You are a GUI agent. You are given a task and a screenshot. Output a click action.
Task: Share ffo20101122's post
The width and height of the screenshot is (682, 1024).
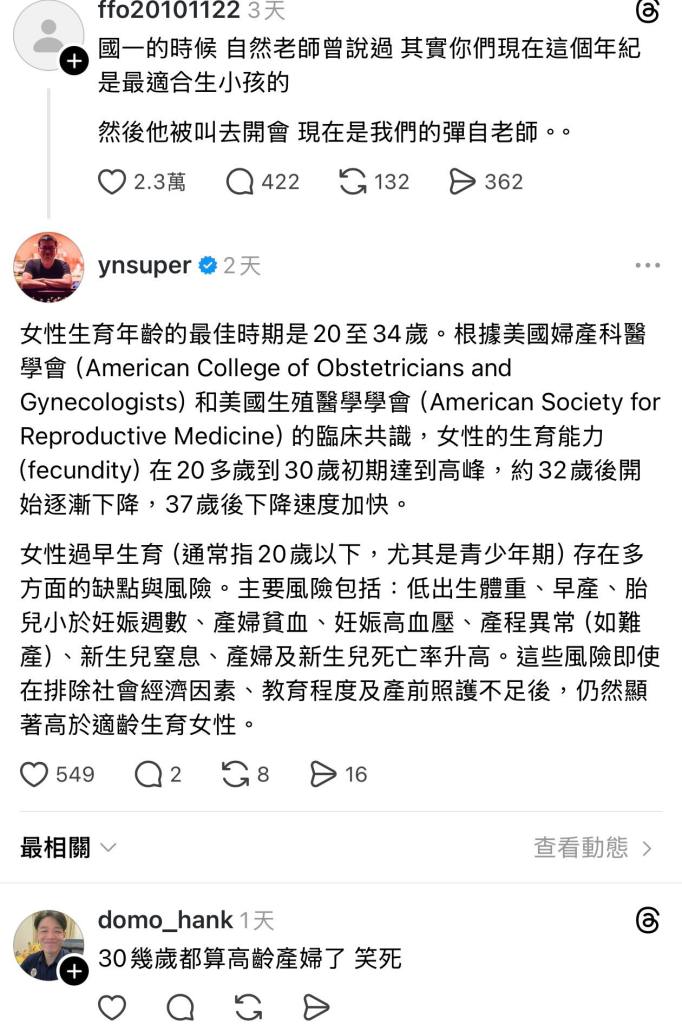point(463,181)
